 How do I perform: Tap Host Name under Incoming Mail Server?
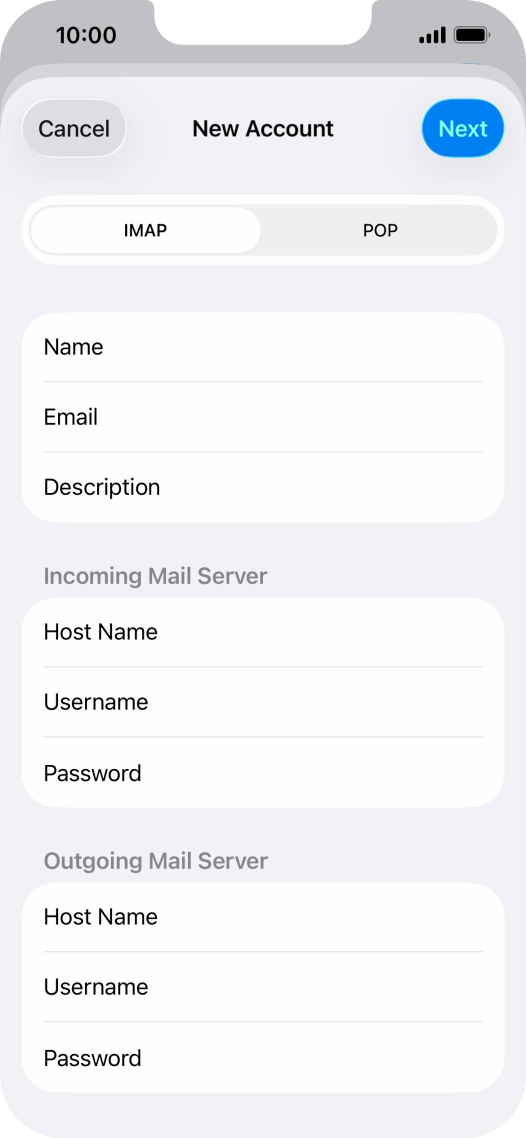(x=263, y=632)
